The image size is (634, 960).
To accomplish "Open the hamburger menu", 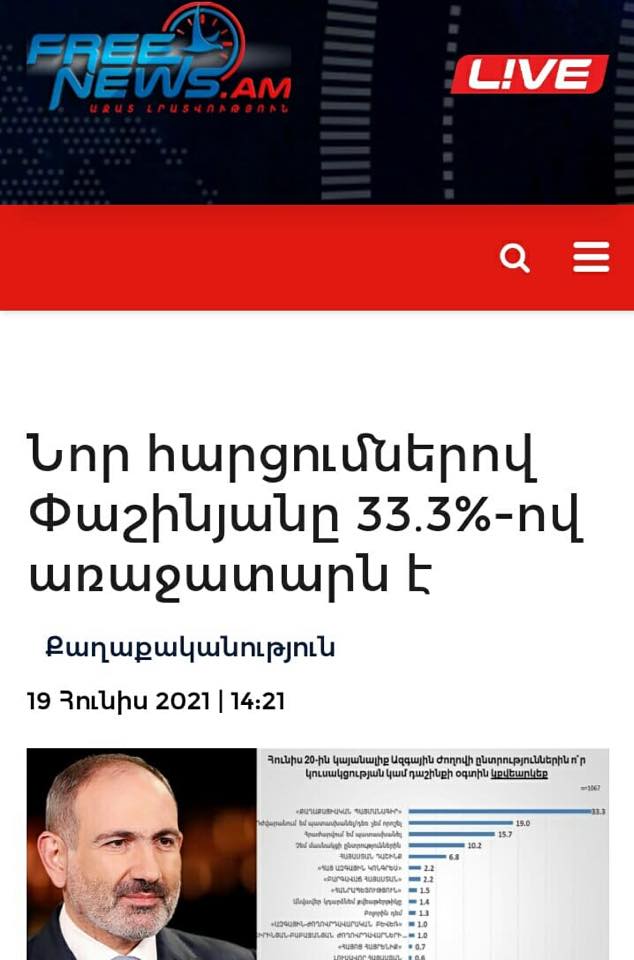I will tap(591, 258).
